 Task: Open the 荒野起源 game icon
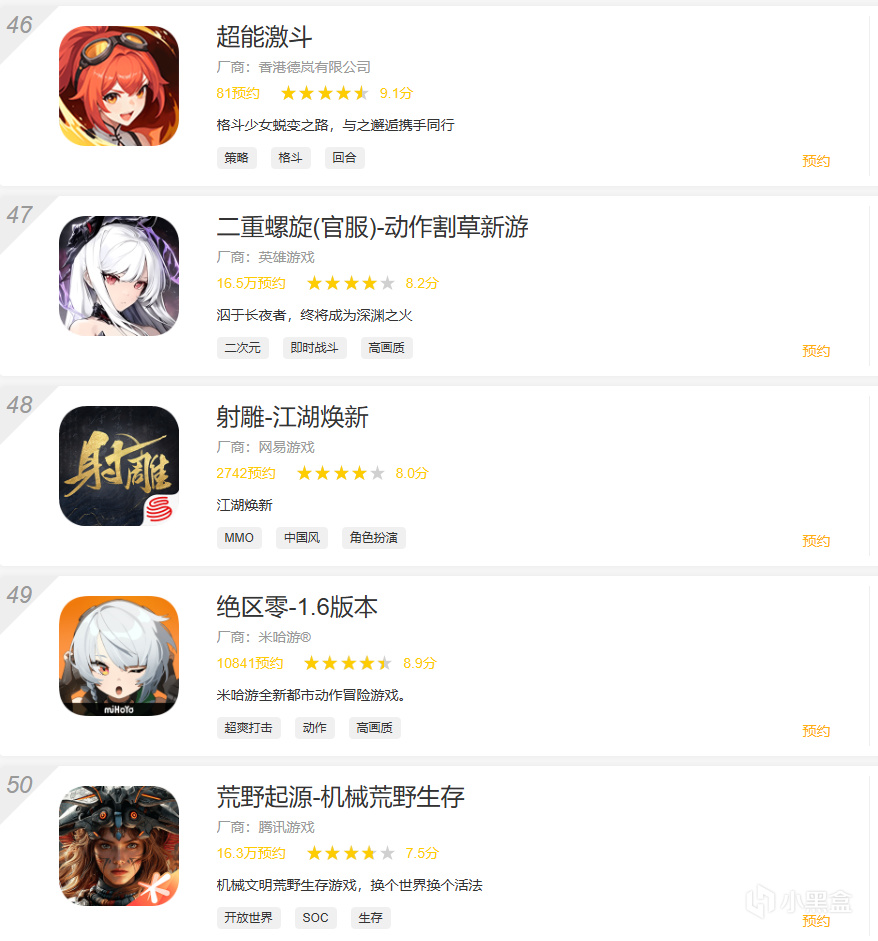point(119,846)
